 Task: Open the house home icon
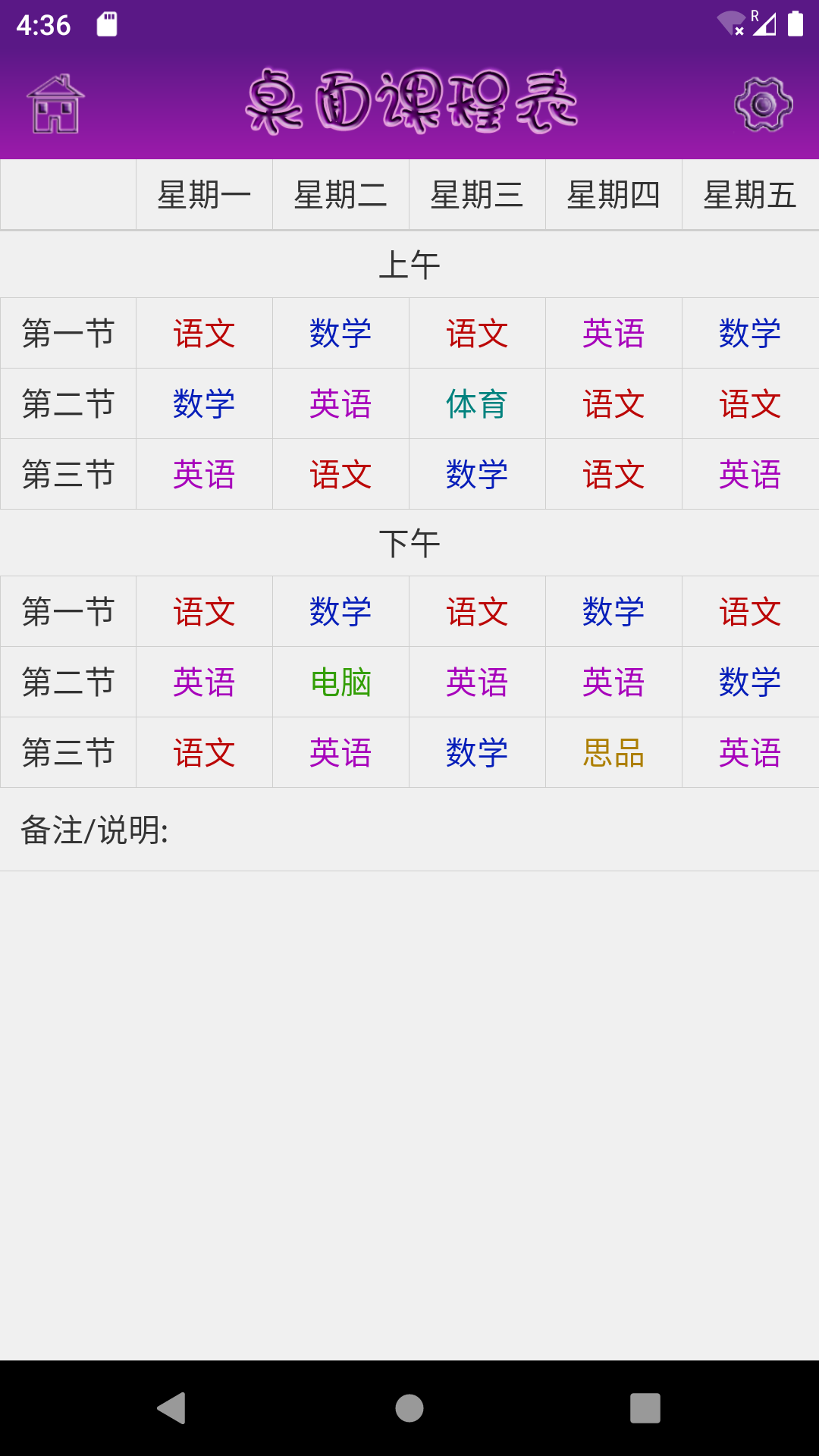tap(55, 105)
